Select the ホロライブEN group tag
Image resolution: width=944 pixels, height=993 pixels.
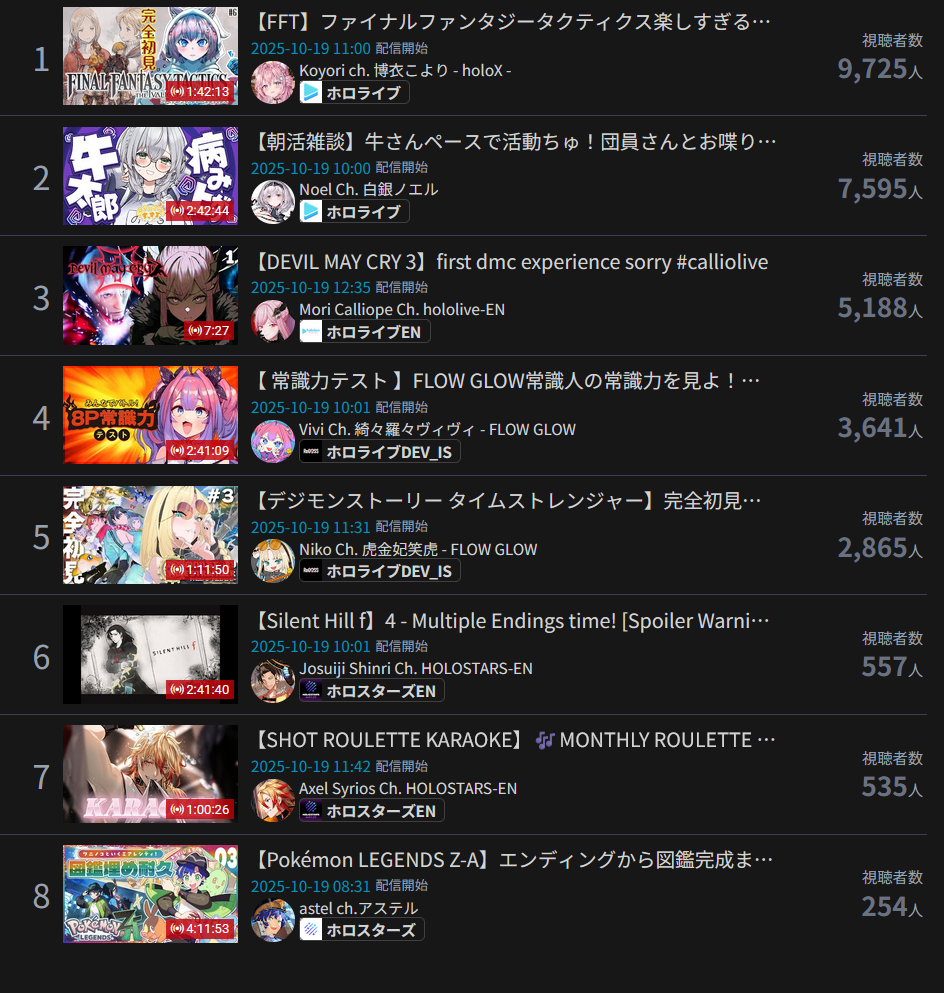365,331
